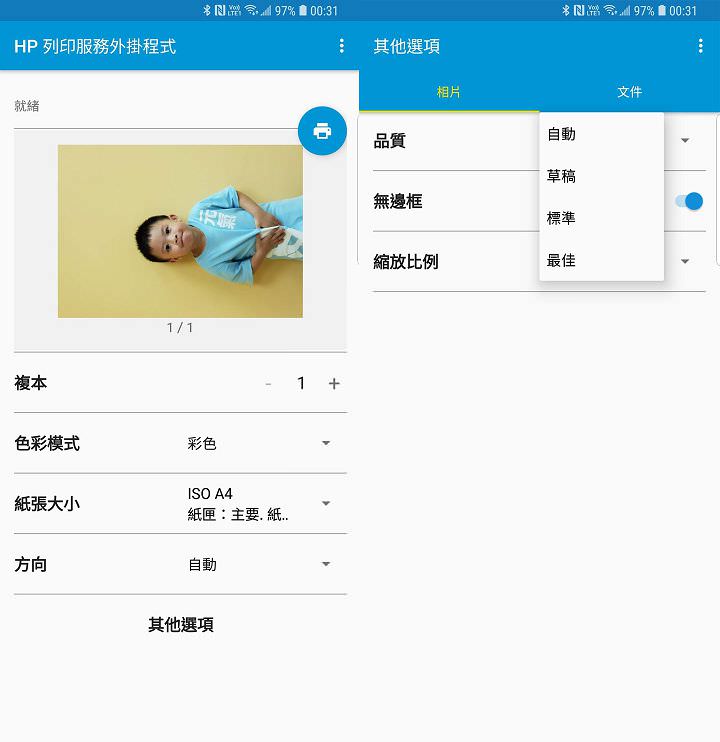Choose 草稿 quality option
The image size is (720, 742).
coord(561,176)
